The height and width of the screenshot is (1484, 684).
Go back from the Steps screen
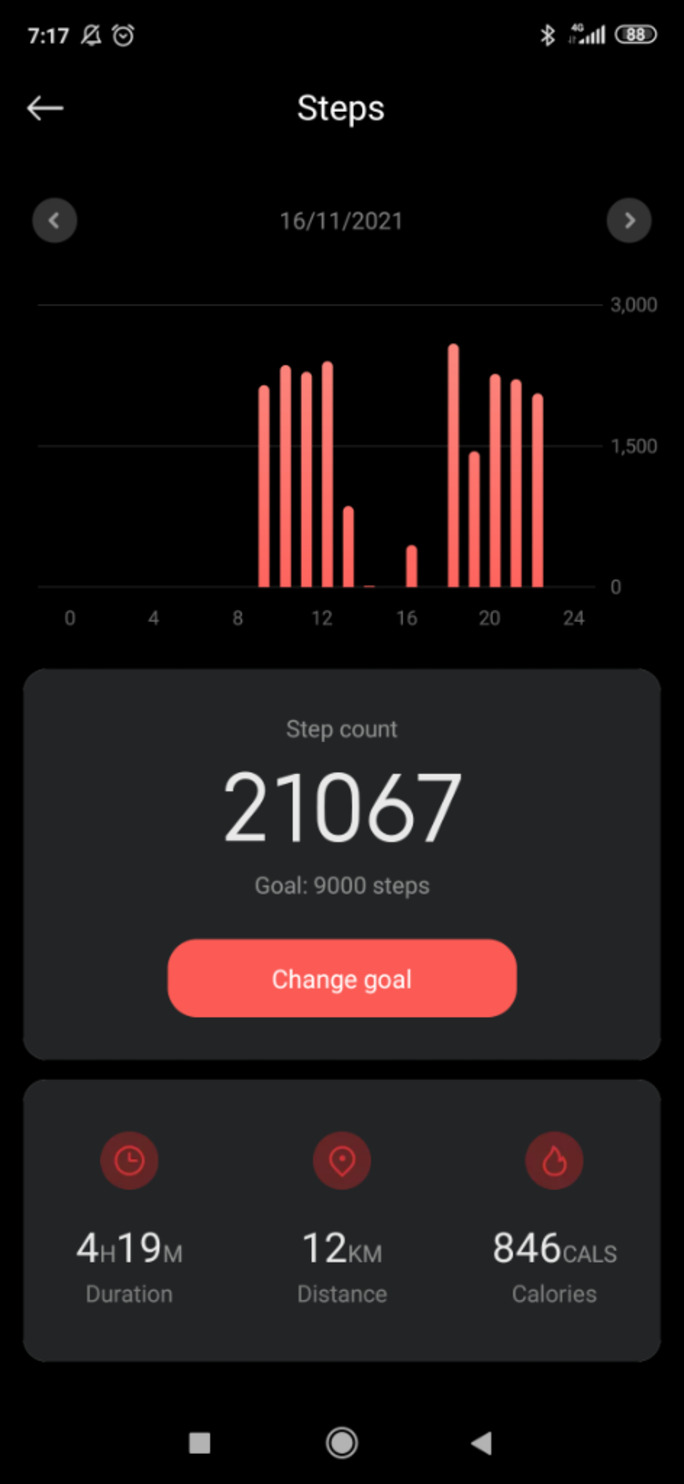(45, 108)
